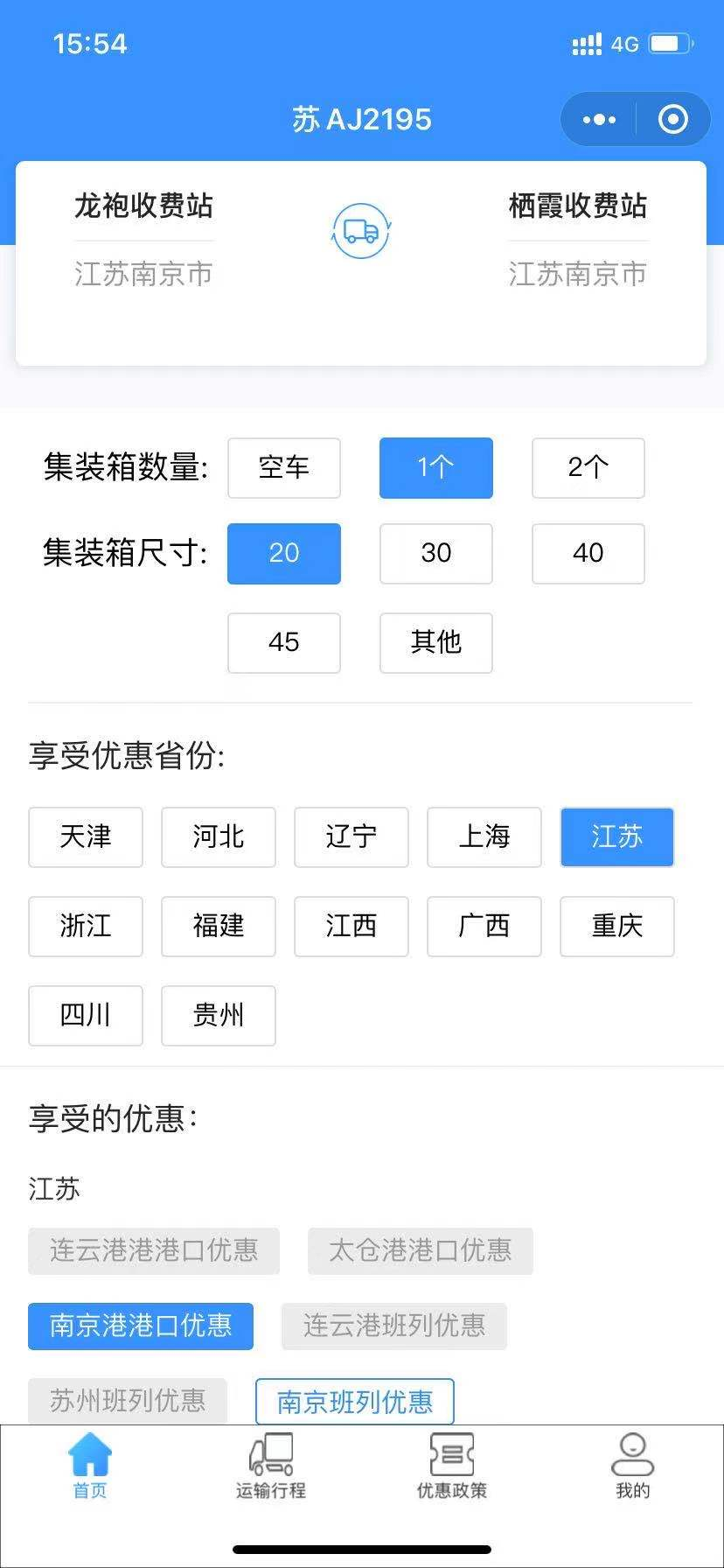724x1568 pixels.
Task: Choose 连云港班列优惠
Action: point(394,1326)
